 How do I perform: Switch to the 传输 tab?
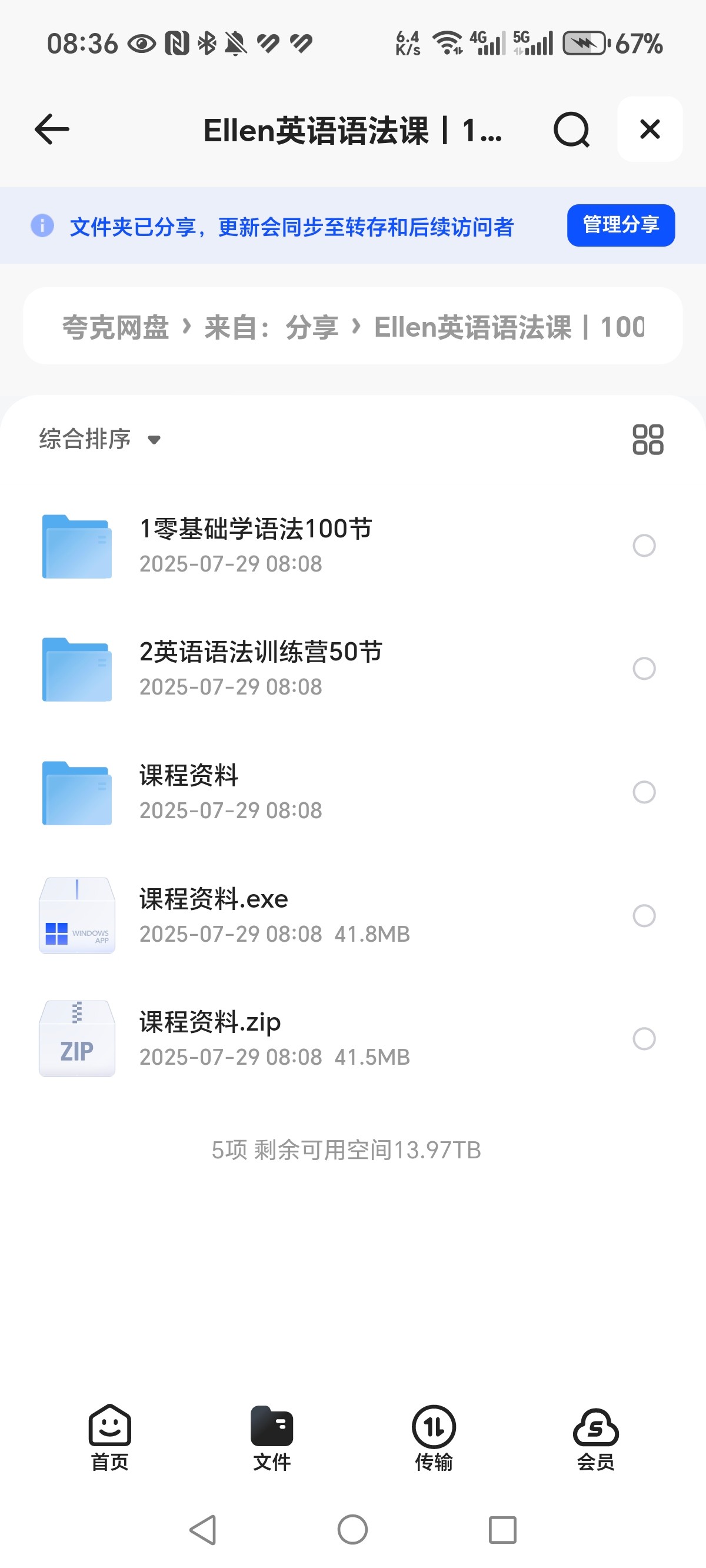434,1437
